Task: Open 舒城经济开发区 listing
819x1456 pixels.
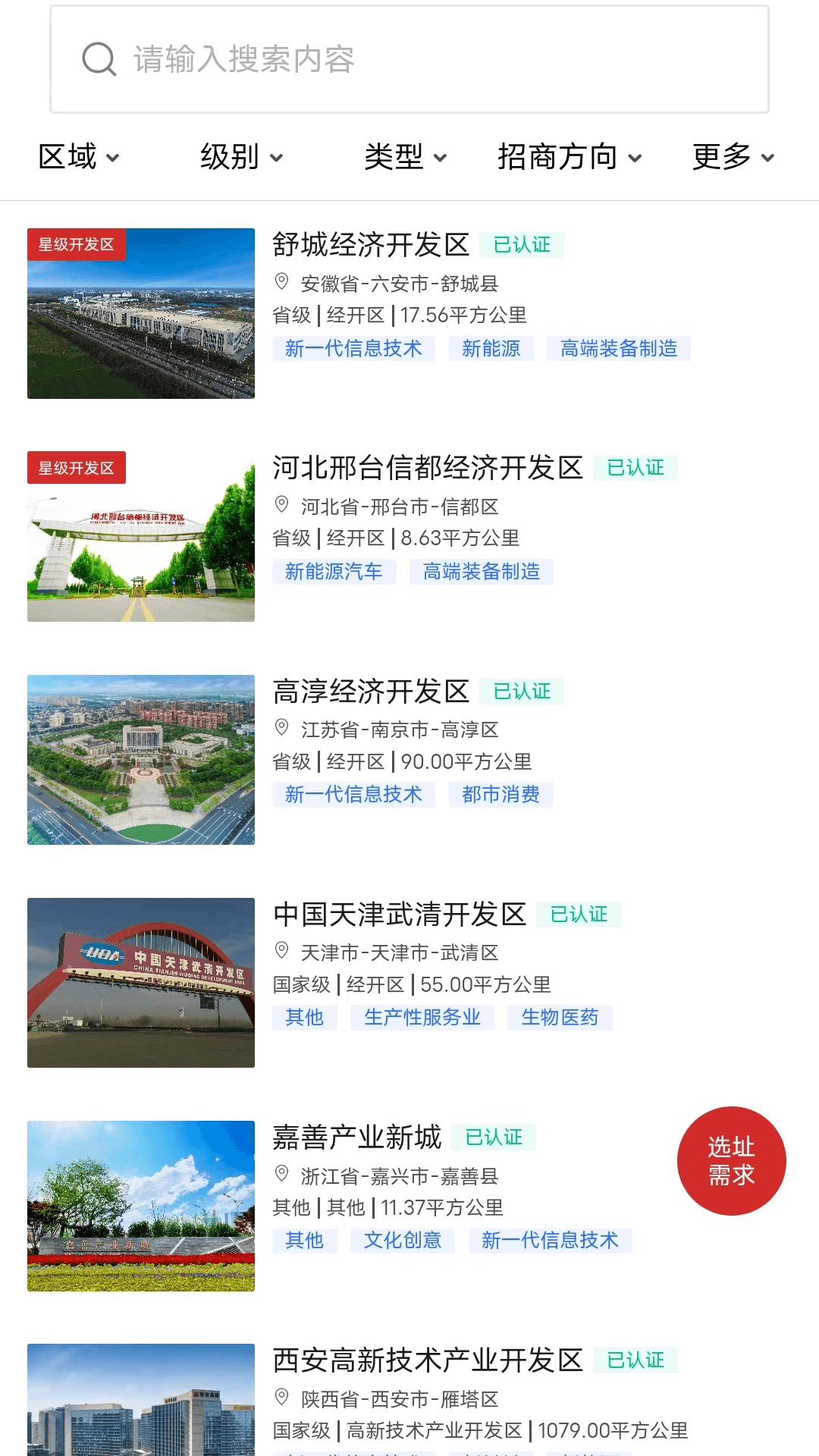Action: [371, 245]
